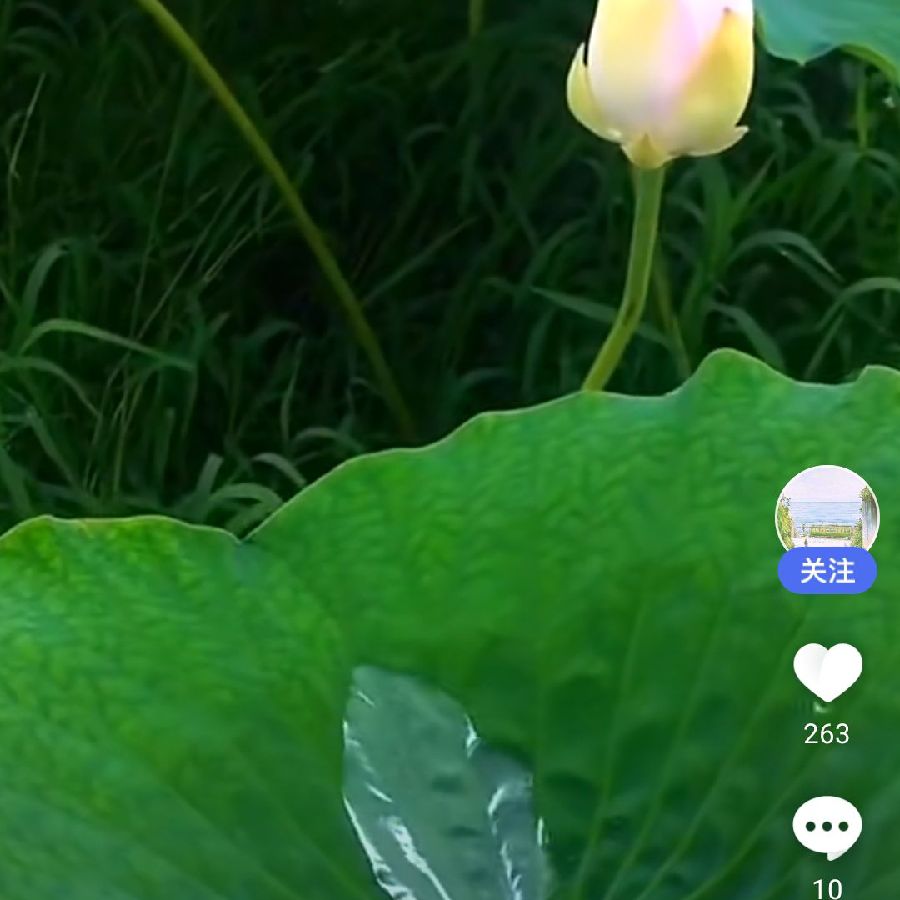Follow the creator with 关注 button
This screenshot has width=900, height=900.
827,571
